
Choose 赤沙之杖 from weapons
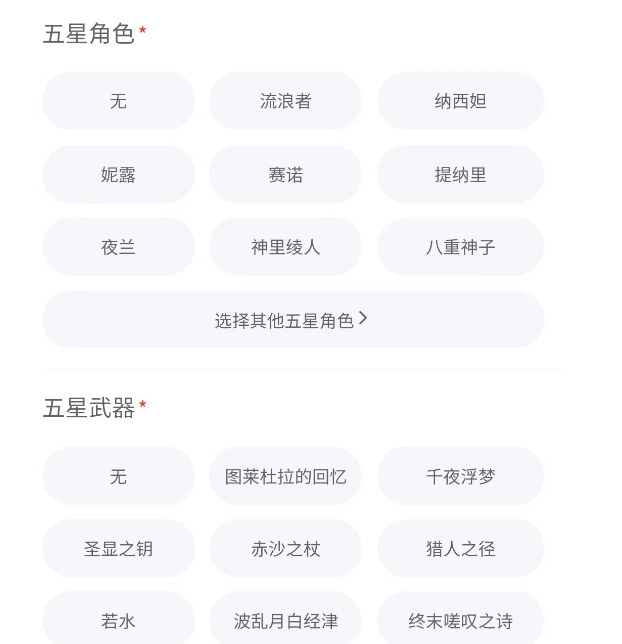tap(285, 549)
